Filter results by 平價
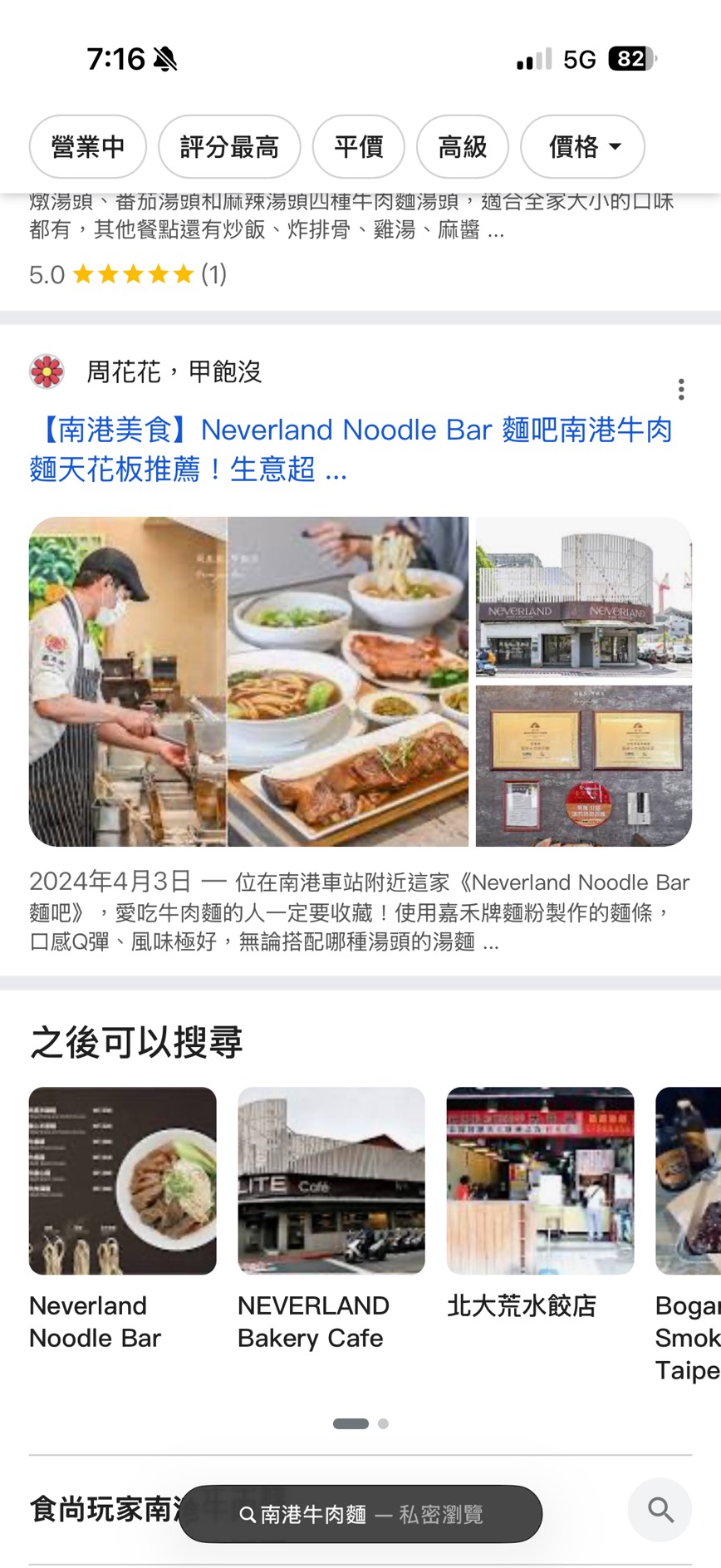 pyautogui.click(x=358, y=147)
